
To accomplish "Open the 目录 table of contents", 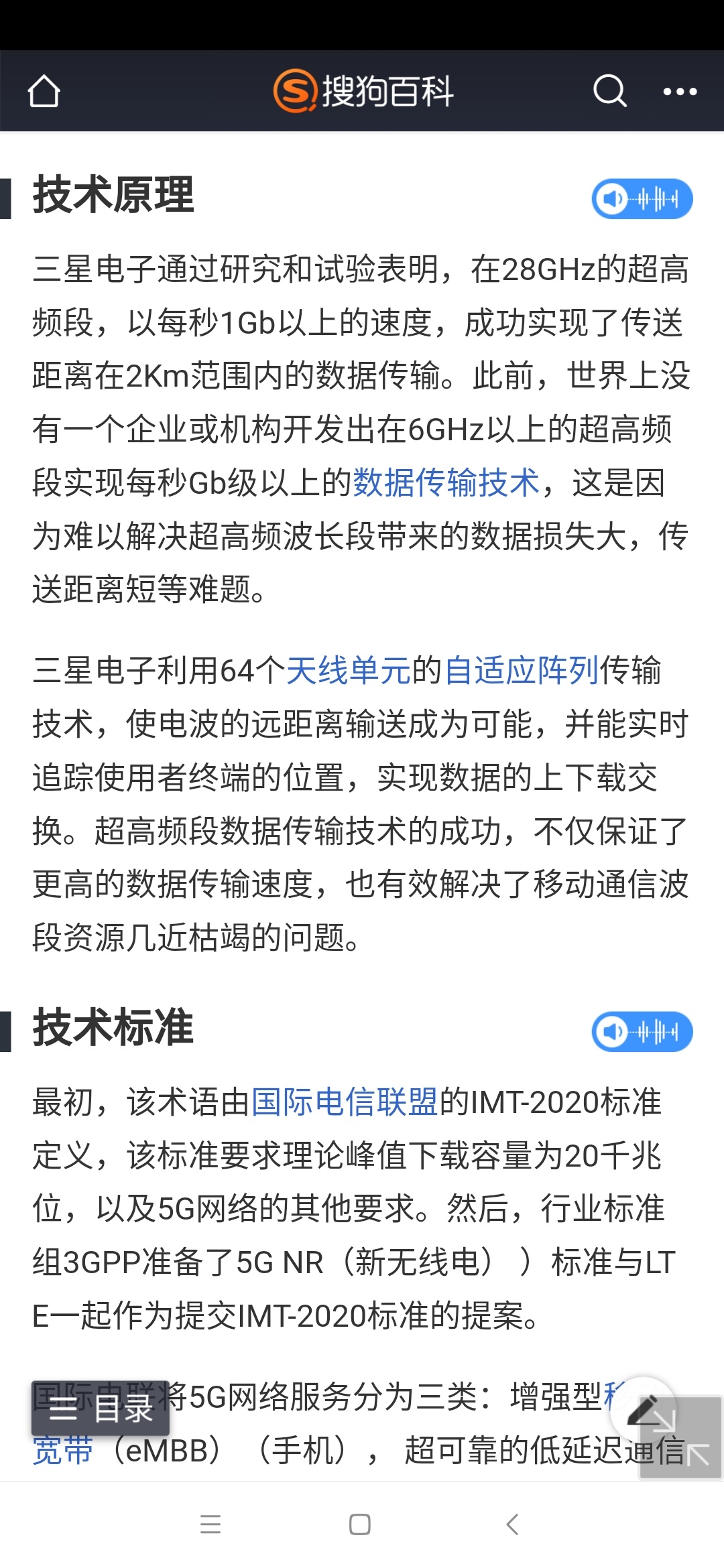I will pos(101,1409).
